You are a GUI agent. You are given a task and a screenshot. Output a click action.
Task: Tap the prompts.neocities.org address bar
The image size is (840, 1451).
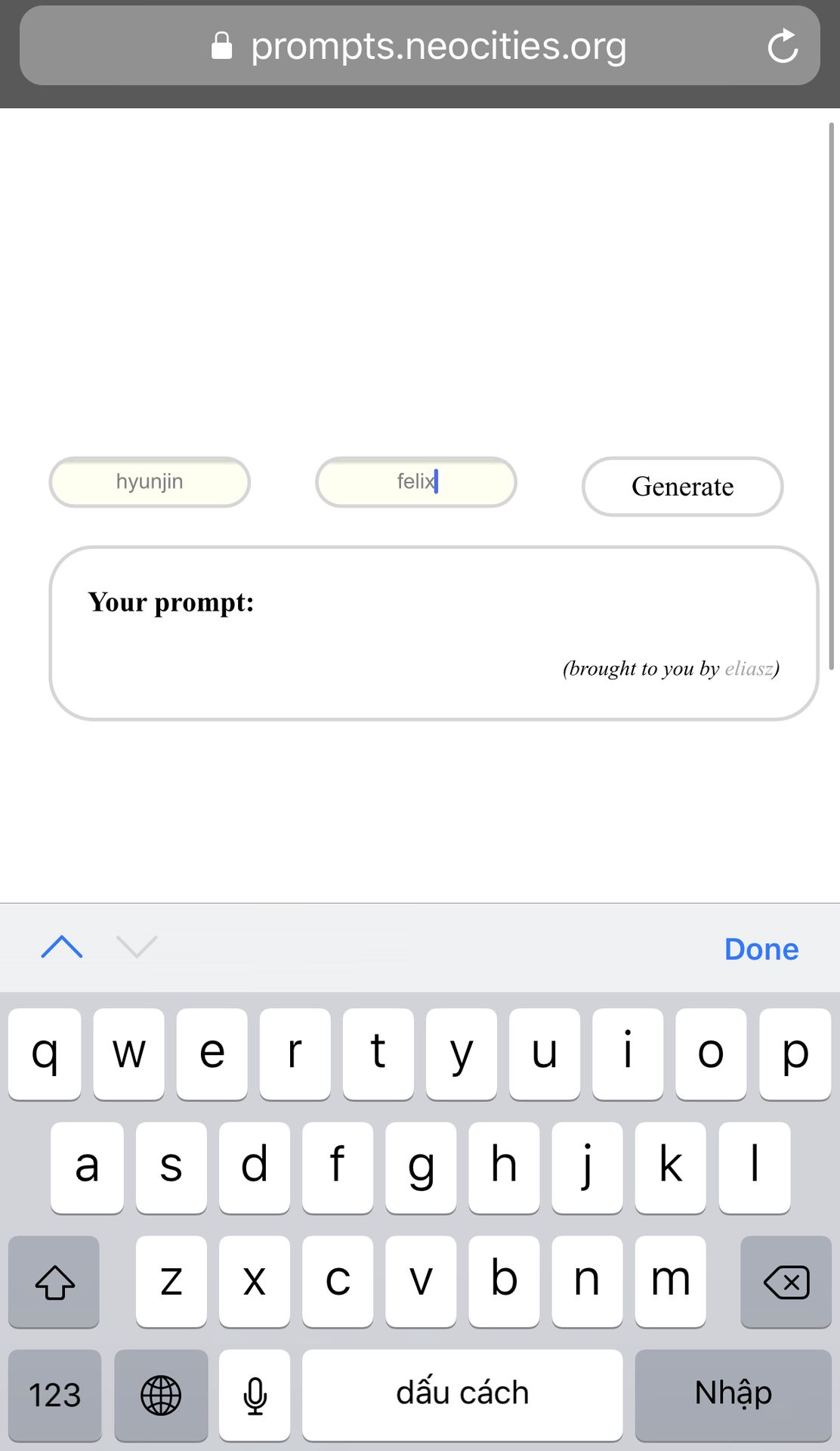(x=420, y=46)
